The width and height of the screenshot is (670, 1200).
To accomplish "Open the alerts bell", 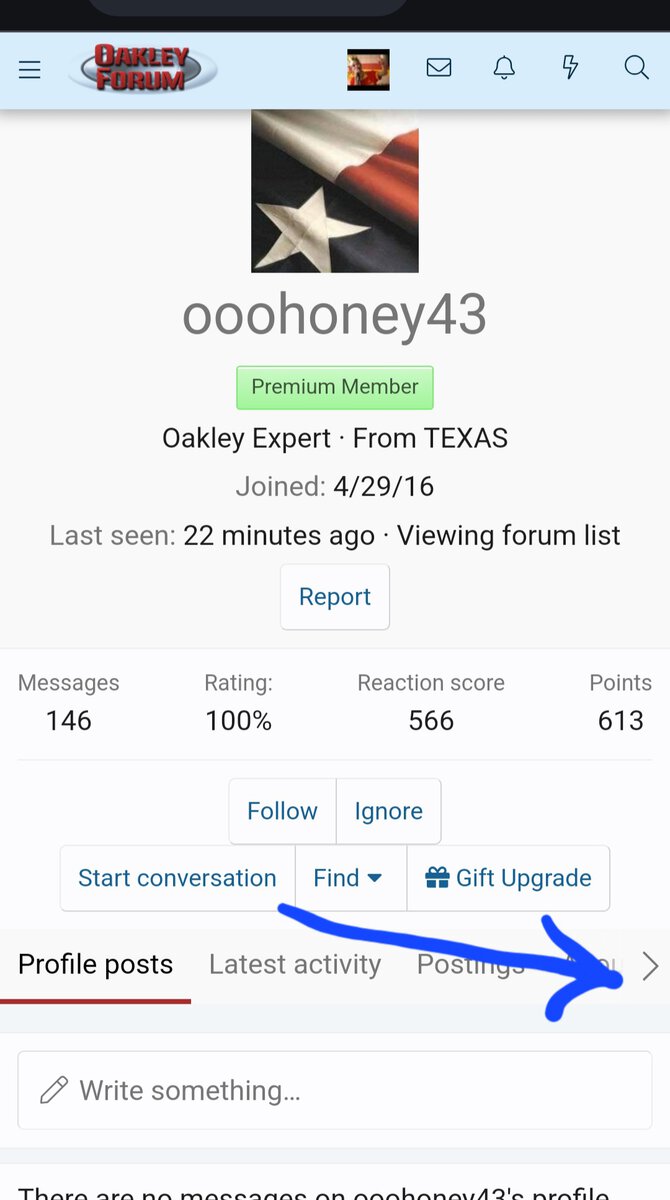I will click(x=505, y=68).
